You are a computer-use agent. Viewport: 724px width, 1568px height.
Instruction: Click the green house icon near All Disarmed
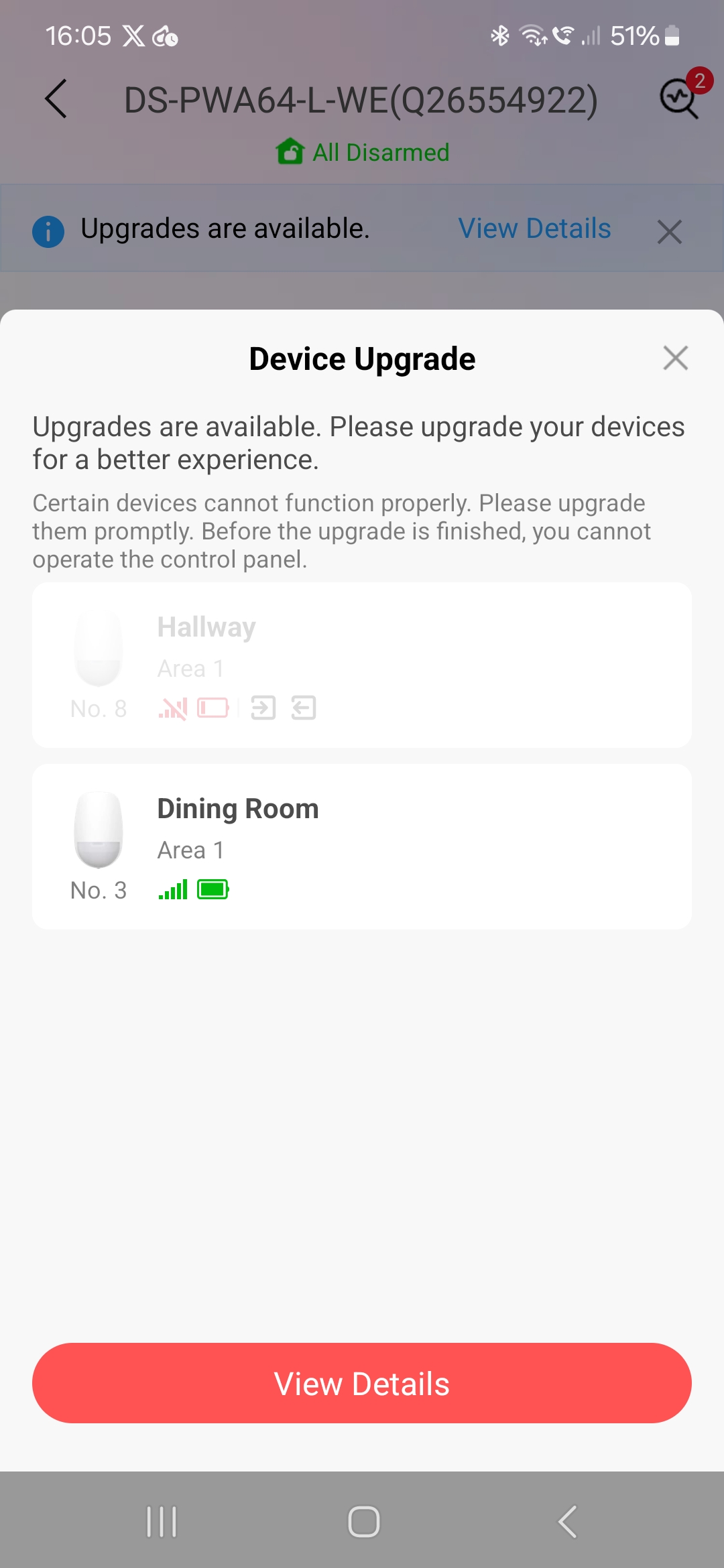click(x=290, y=151)
